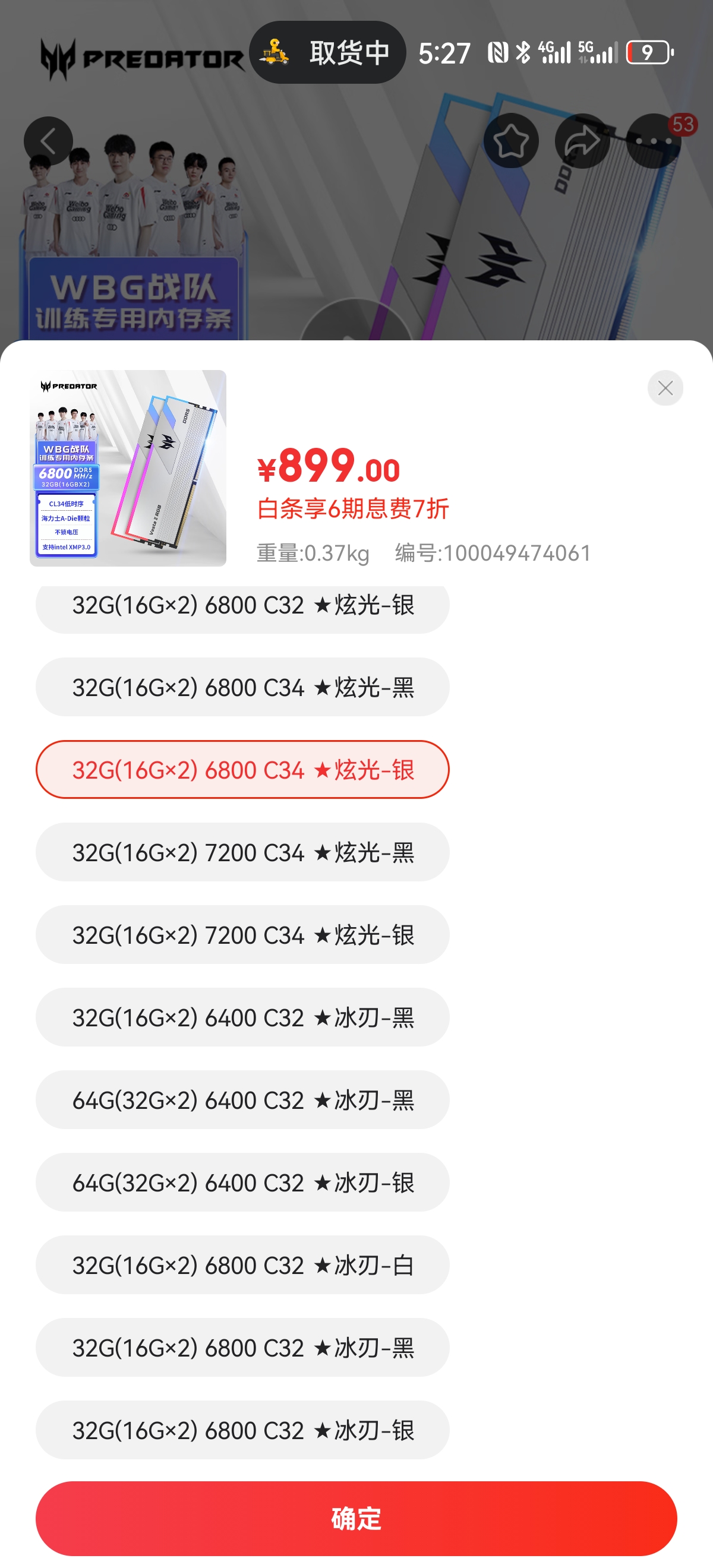Choose 32G(16G×2) 7200 C34 炫光-黑 variant
The image size is (713, 1568).
click(242, 852)
